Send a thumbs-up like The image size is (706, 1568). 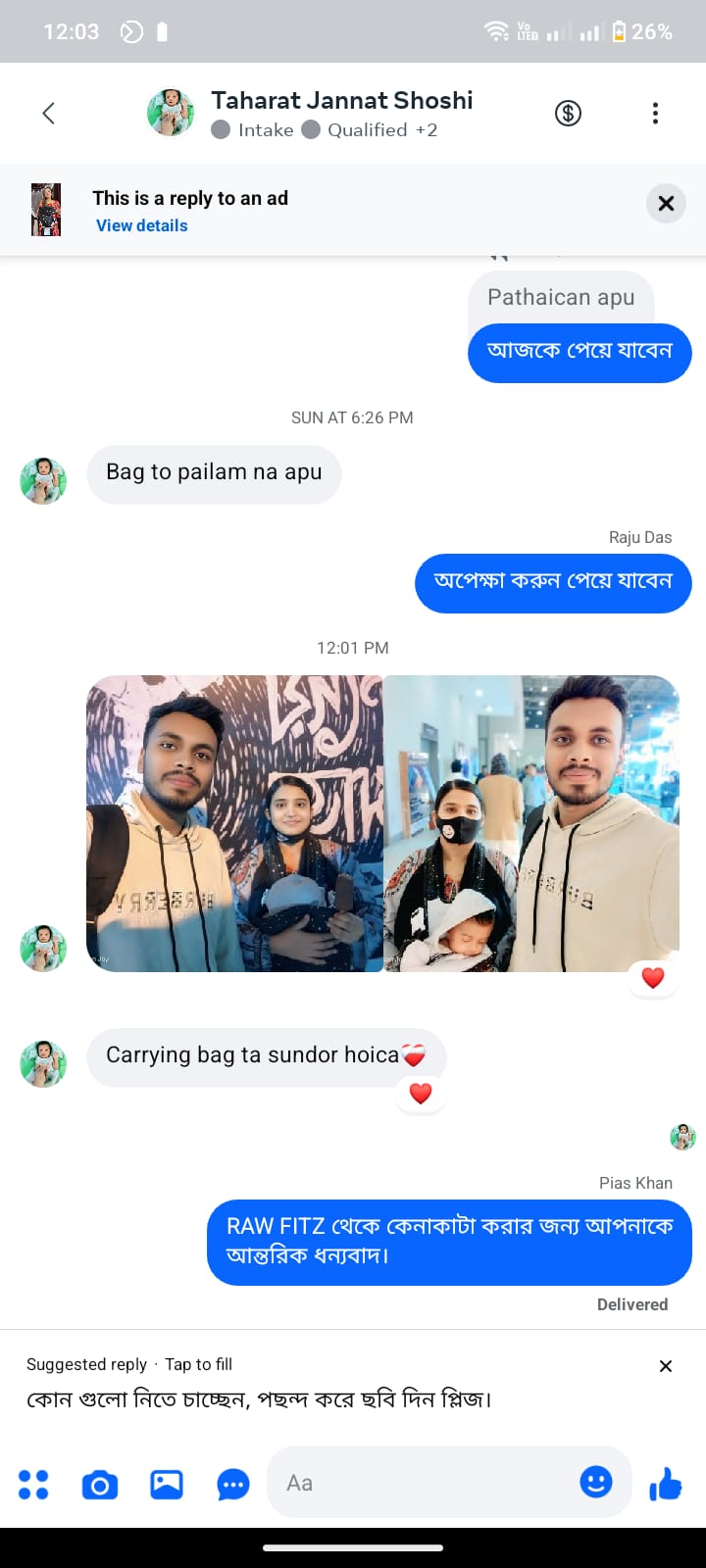point(666,1485)
